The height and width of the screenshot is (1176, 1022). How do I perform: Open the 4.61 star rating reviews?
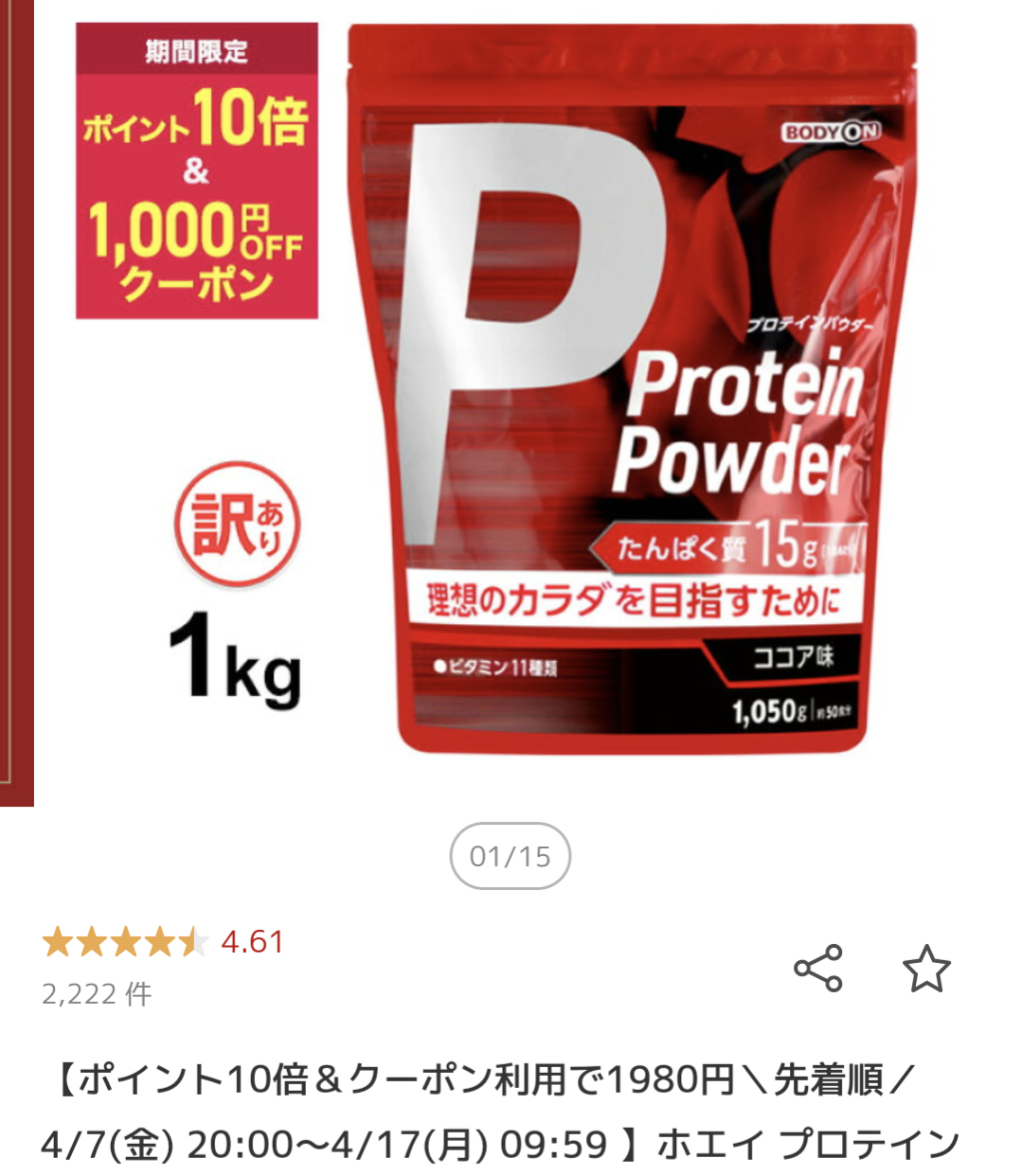[x=162, y=942]
